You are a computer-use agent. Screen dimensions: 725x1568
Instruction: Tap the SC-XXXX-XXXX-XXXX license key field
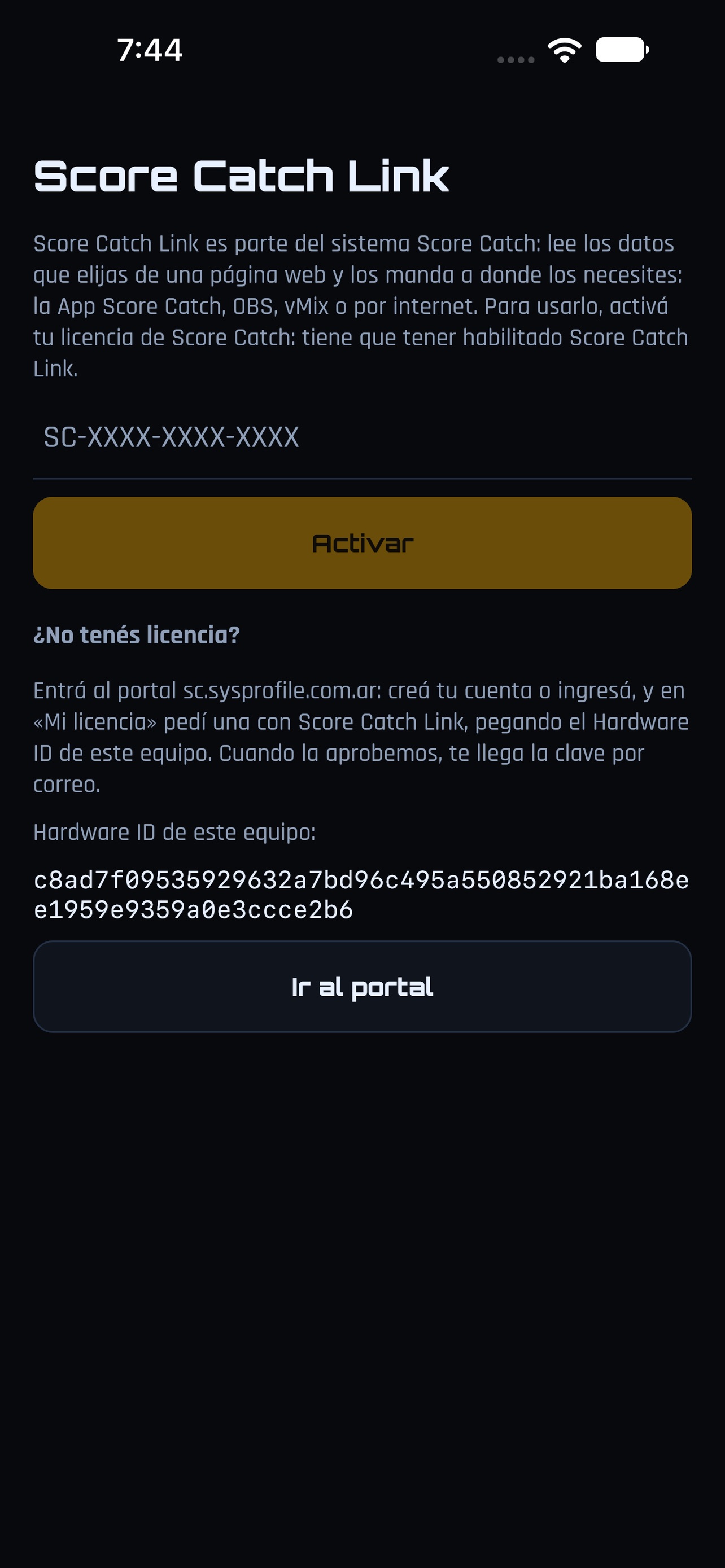coord(362,437)
